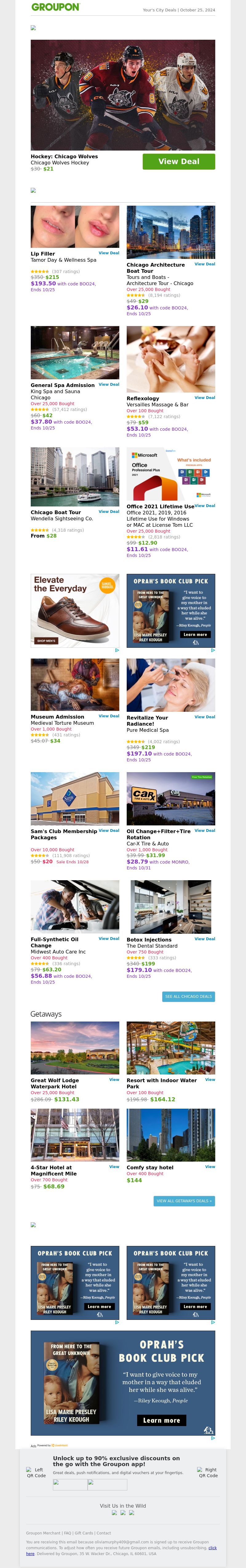Open the Reflexology View Deal link
Image resolution: width=246 pixels, height=1568 pixels.
click(x=205, y=397)
